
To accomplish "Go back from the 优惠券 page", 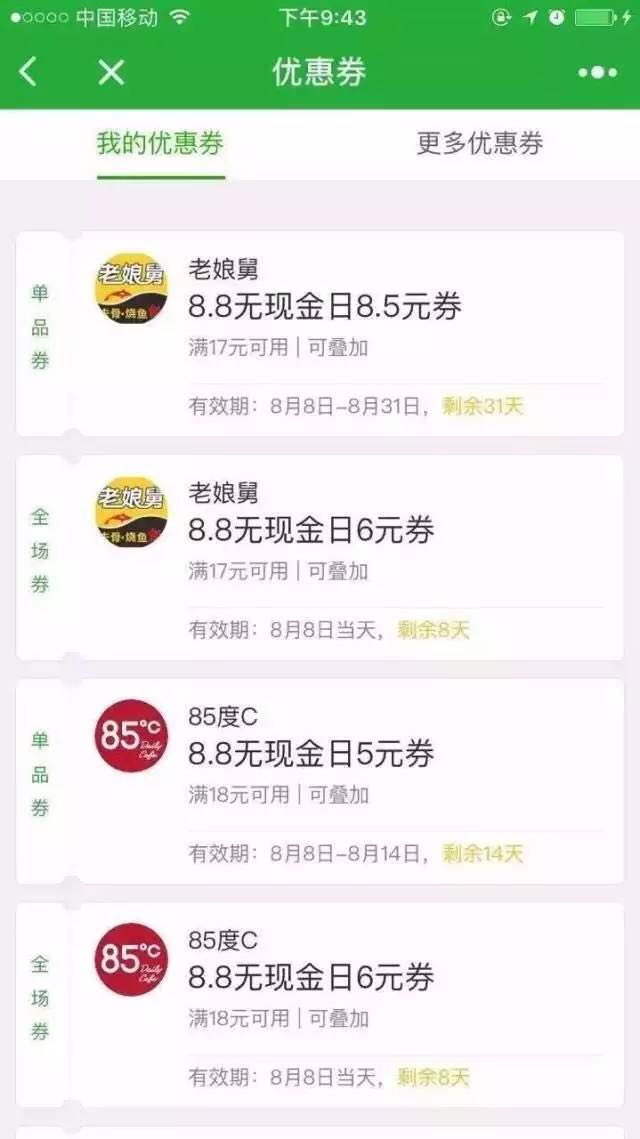I will click(28, 72).
